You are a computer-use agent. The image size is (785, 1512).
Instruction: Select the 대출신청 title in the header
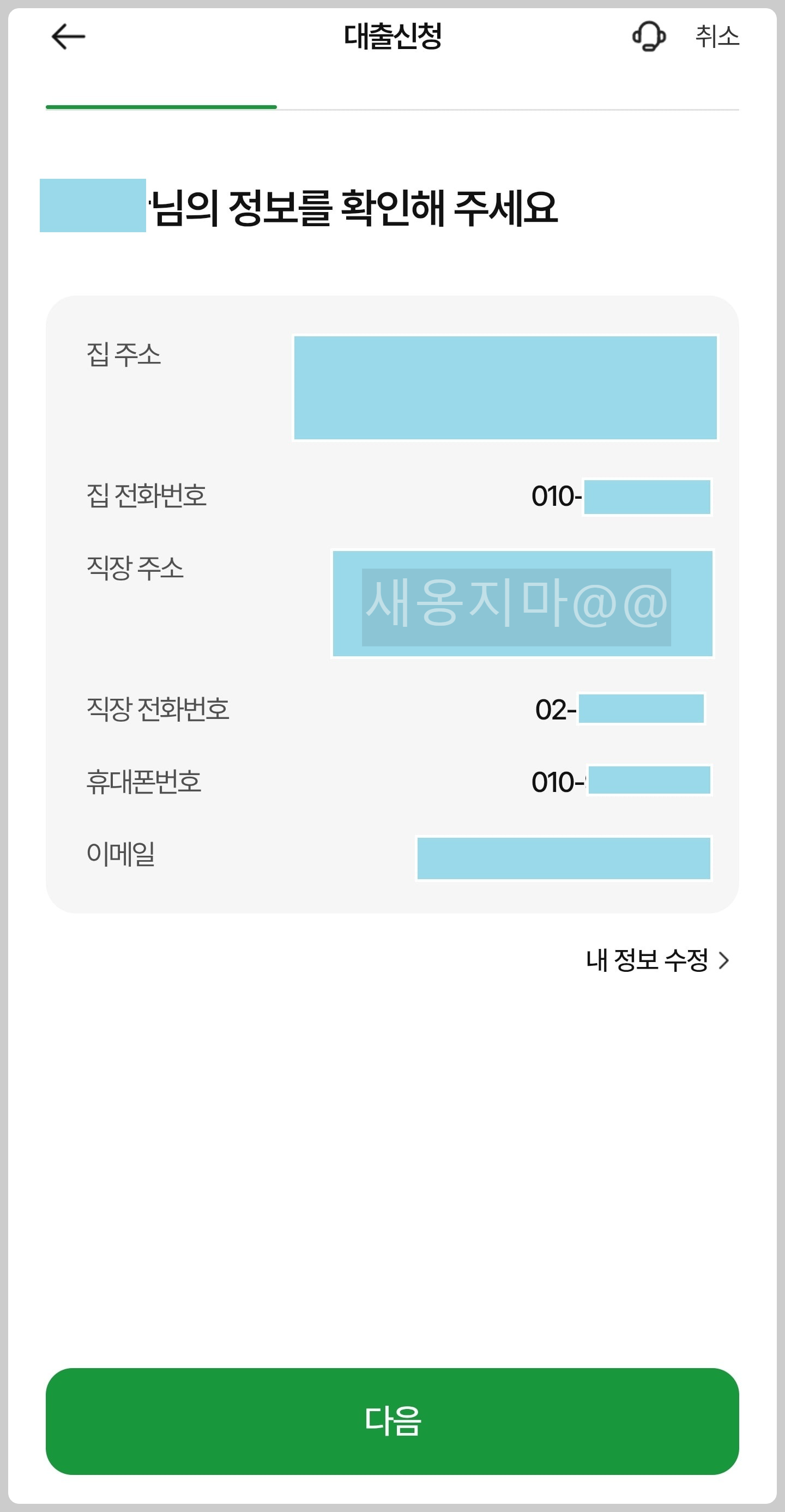point(392,37)
